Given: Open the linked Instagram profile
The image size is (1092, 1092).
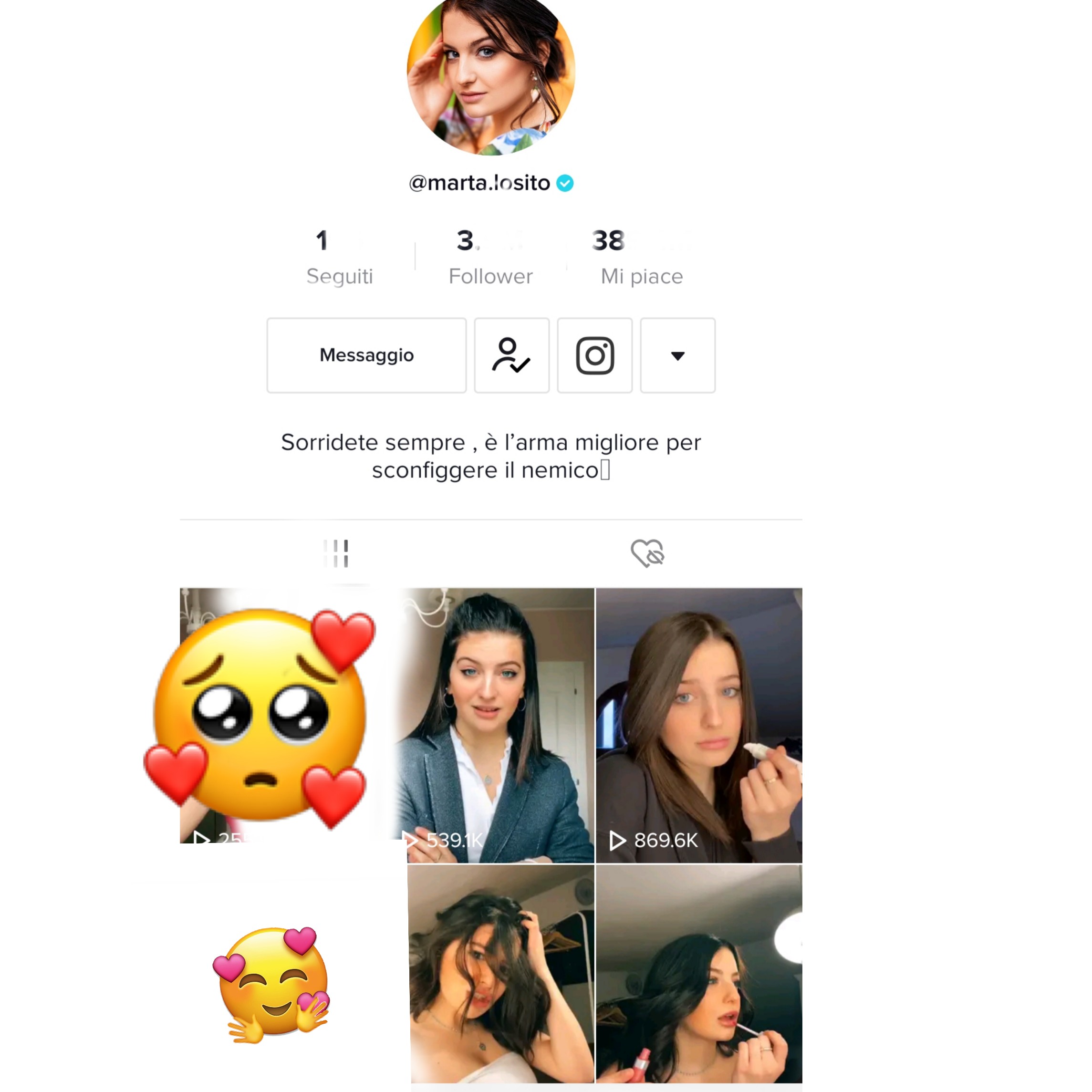Looking at the screenshot, I should [594, 355].
